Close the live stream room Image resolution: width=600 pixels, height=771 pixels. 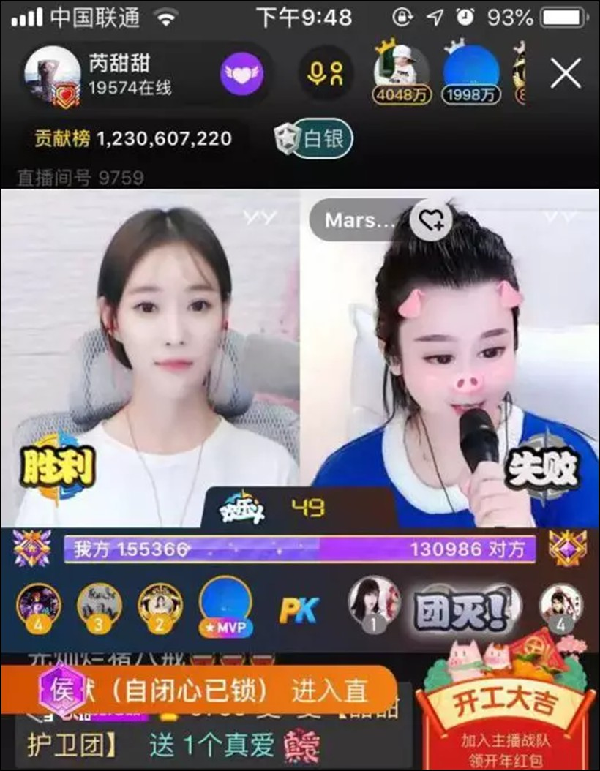(x=566, y=74)
